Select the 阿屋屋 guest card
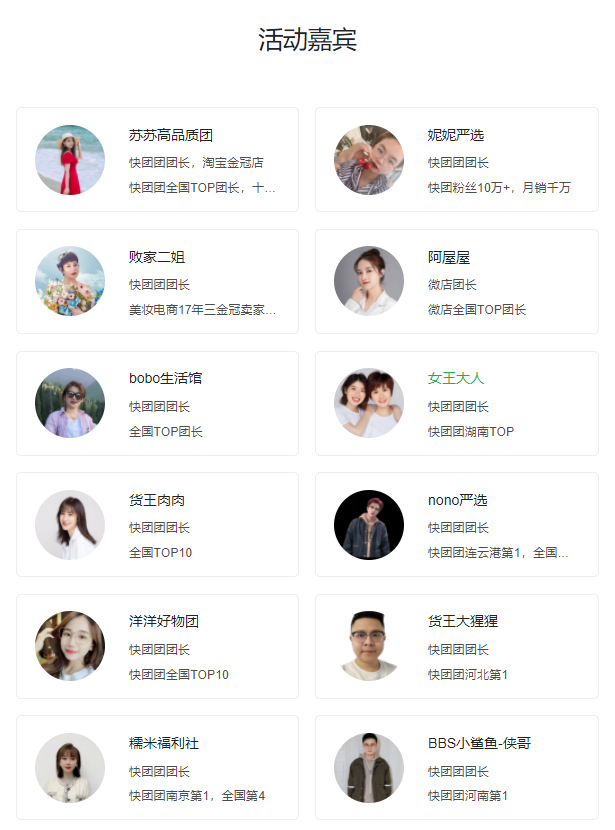The height and width of the screenshot is (830, 615). 456,282
